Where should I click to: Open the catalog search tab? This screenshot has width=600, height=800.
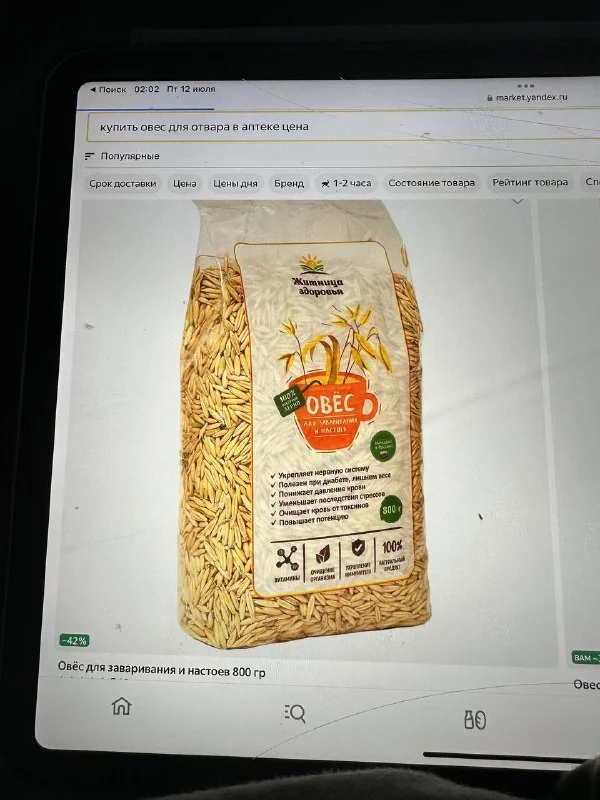tap(294, 712)
